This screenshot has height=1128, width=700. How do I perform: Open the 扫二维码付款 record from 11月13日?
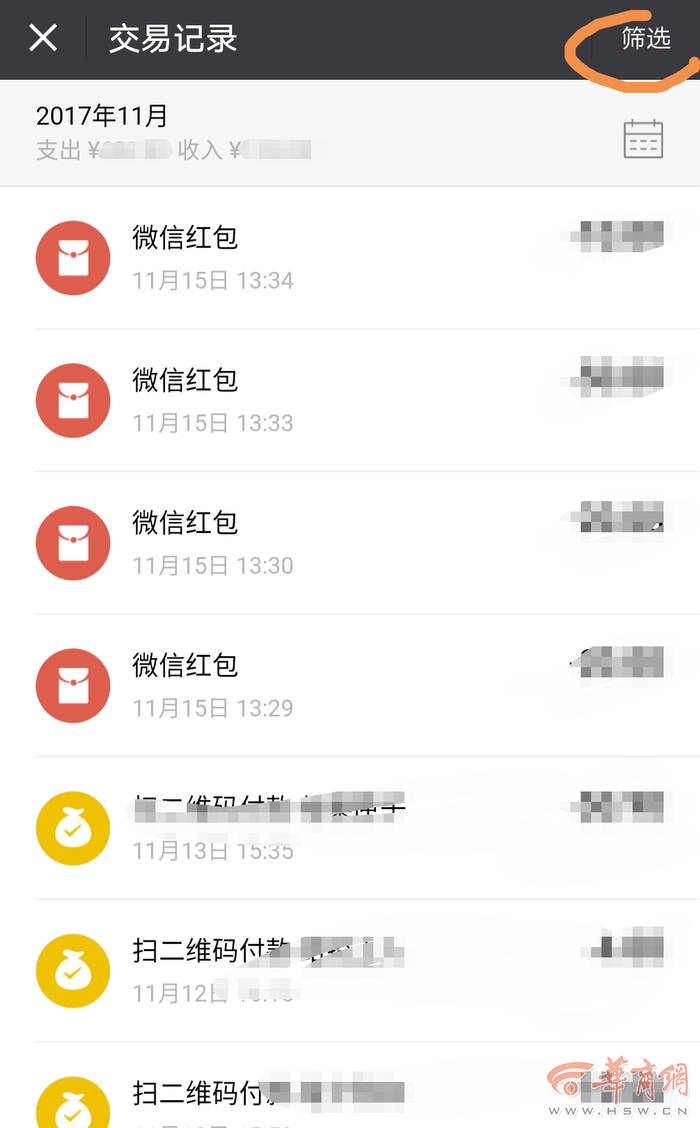pos(350,828)
